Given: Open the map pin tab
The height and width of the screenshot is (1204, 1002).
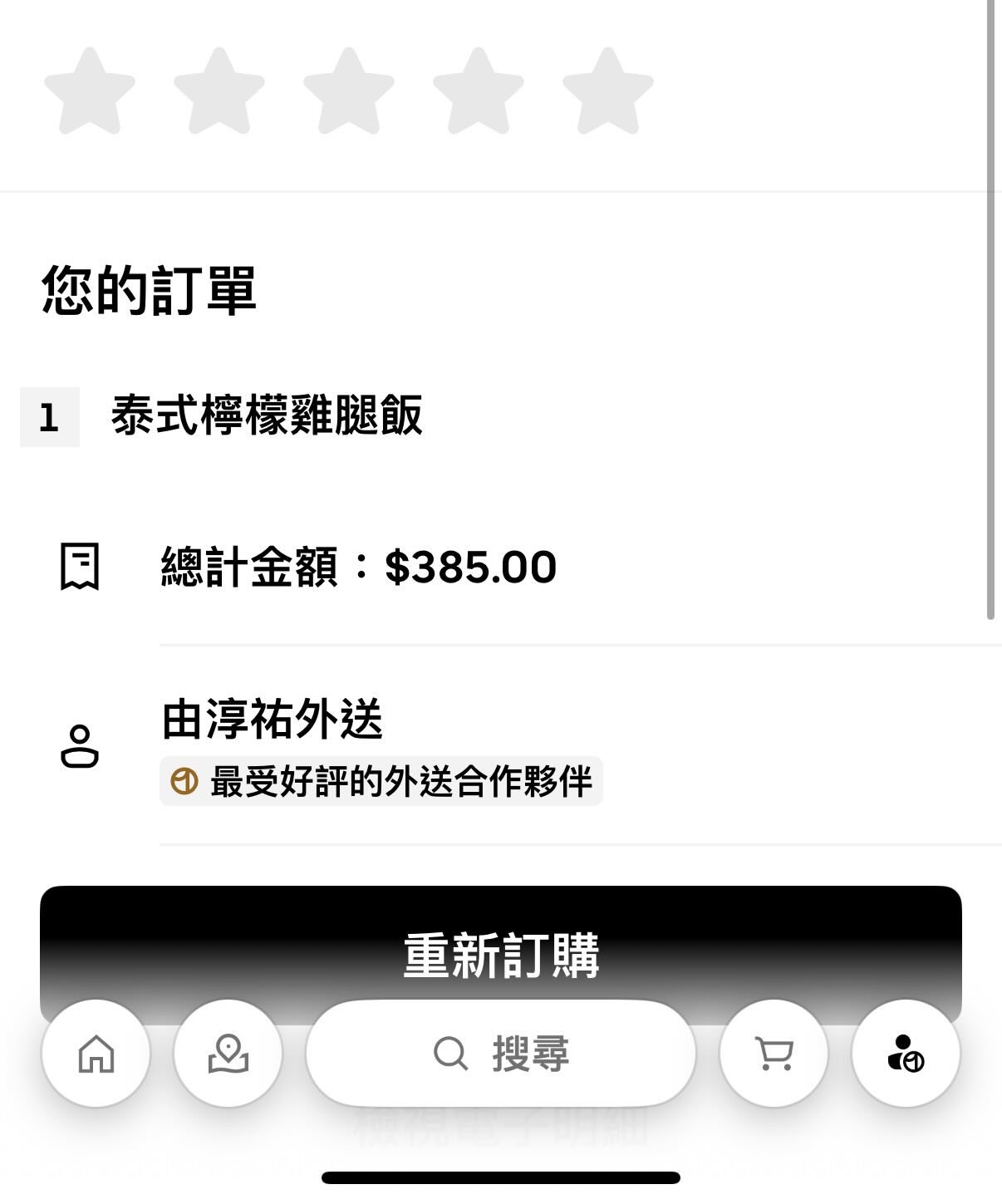Looking at the screenshot, I should [228, 1054].
